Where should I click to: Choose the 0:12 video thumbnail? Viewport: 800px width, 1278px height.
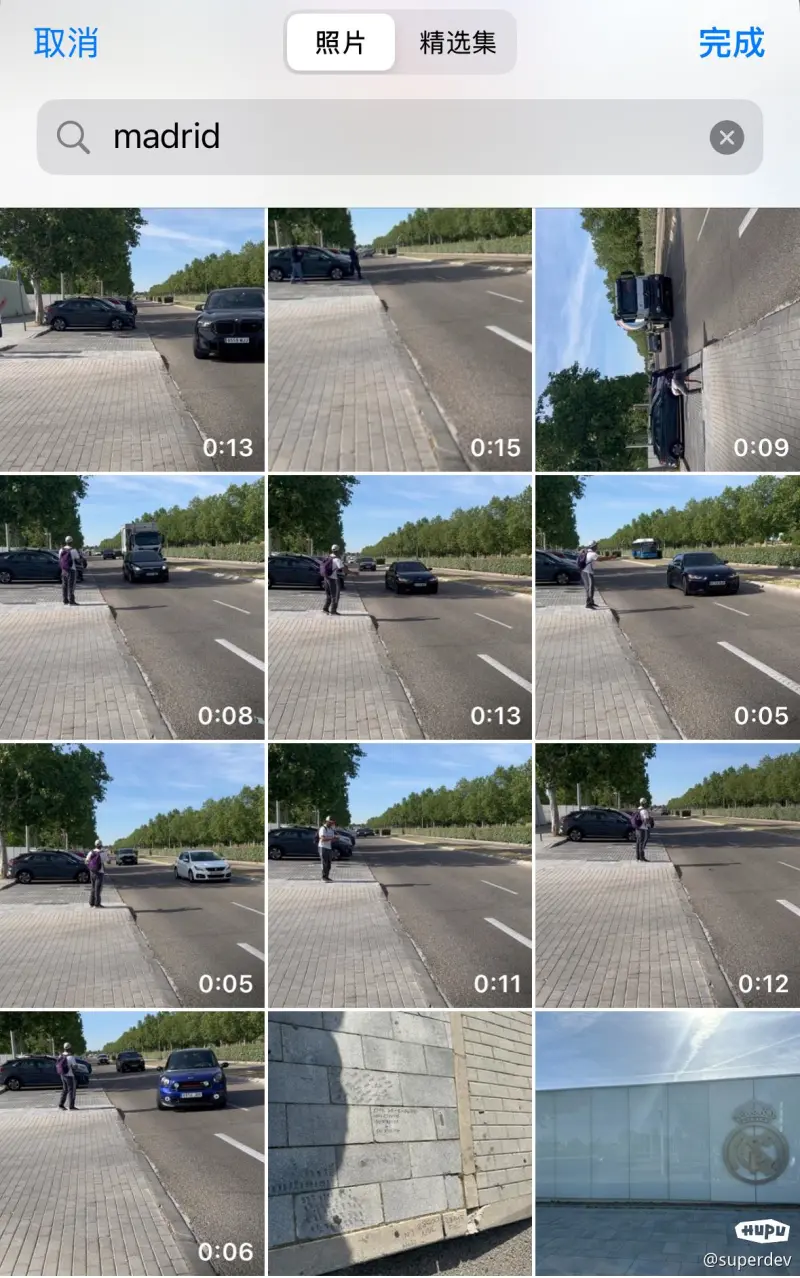(x=667, y=875)
